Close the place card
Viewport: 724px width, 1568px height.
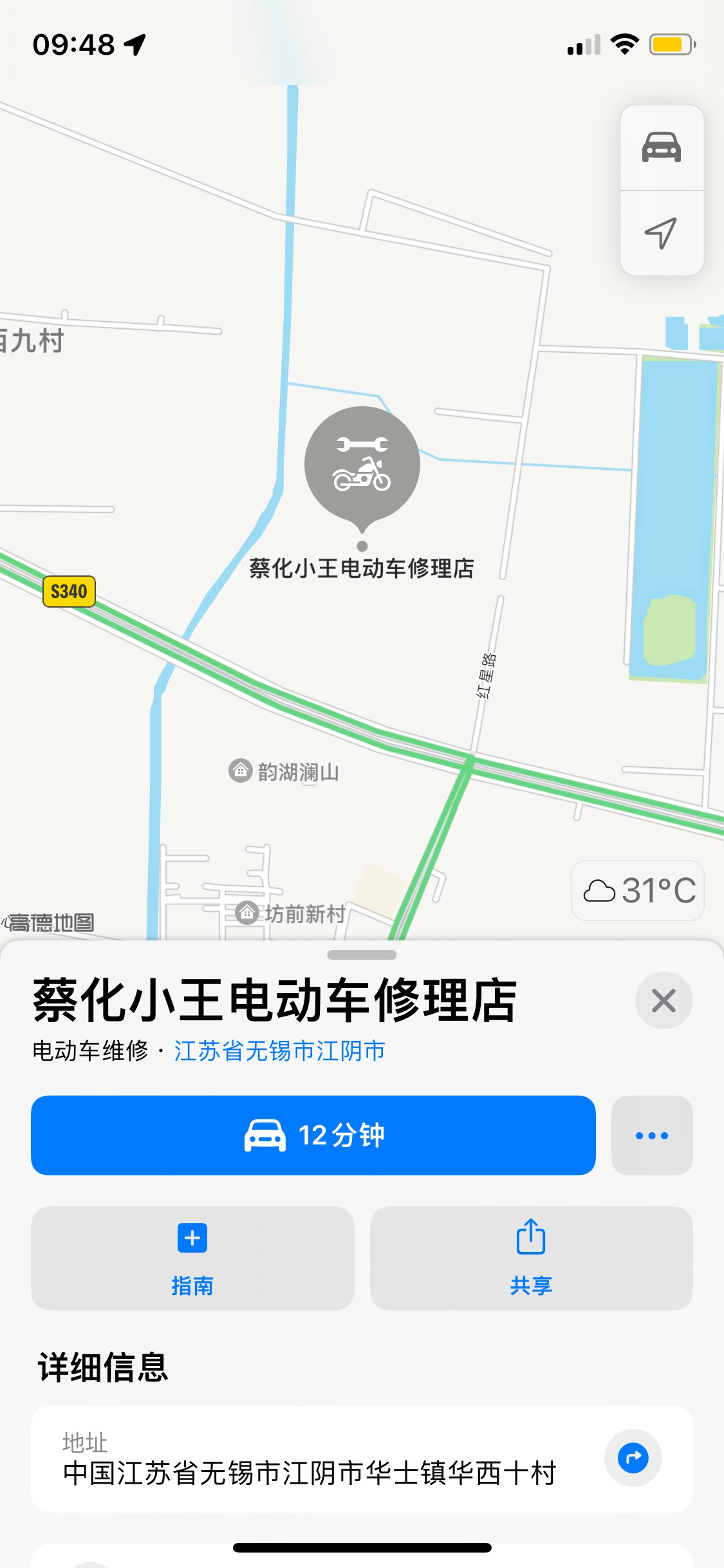pos(664,1000)
